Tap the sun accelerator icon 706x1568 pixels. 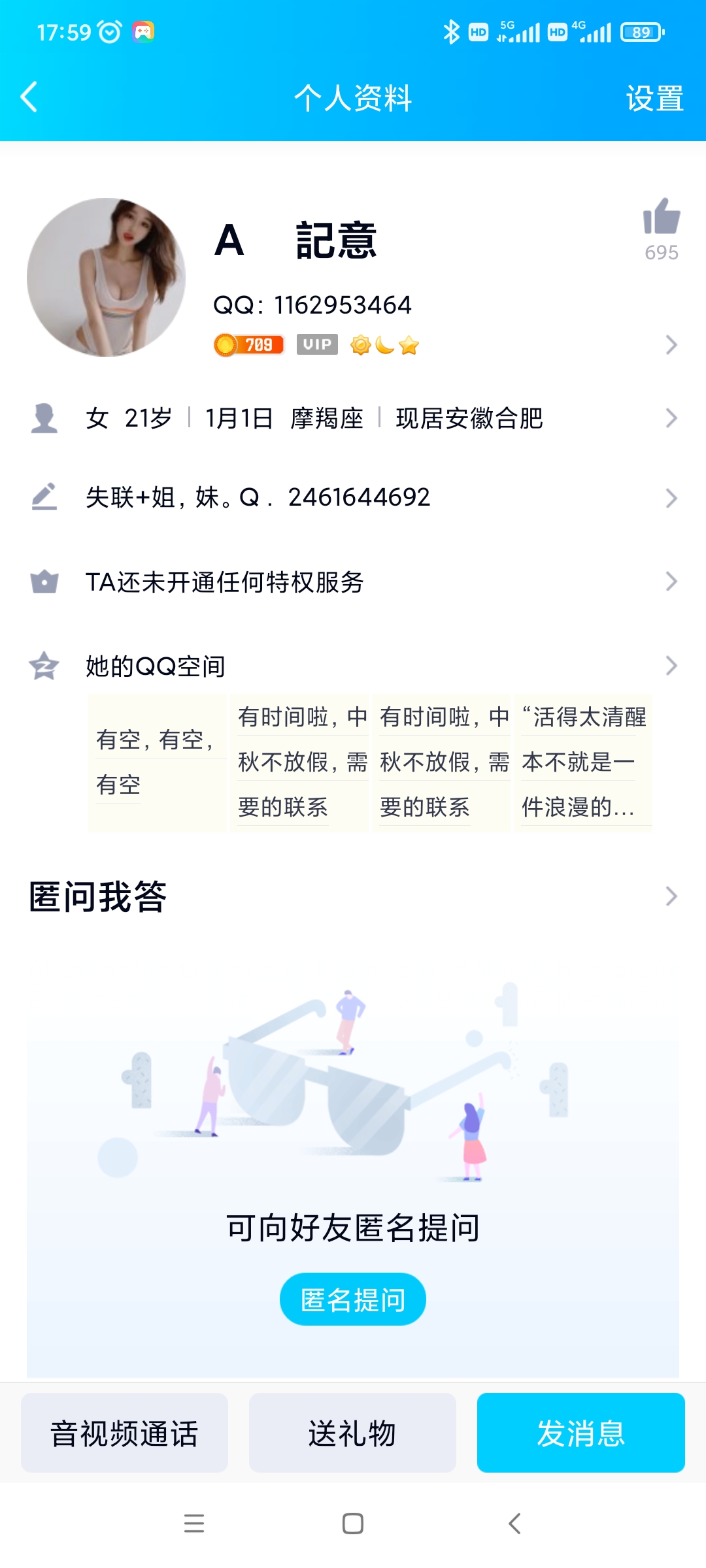pyautogui.click(x=358, y=344)
